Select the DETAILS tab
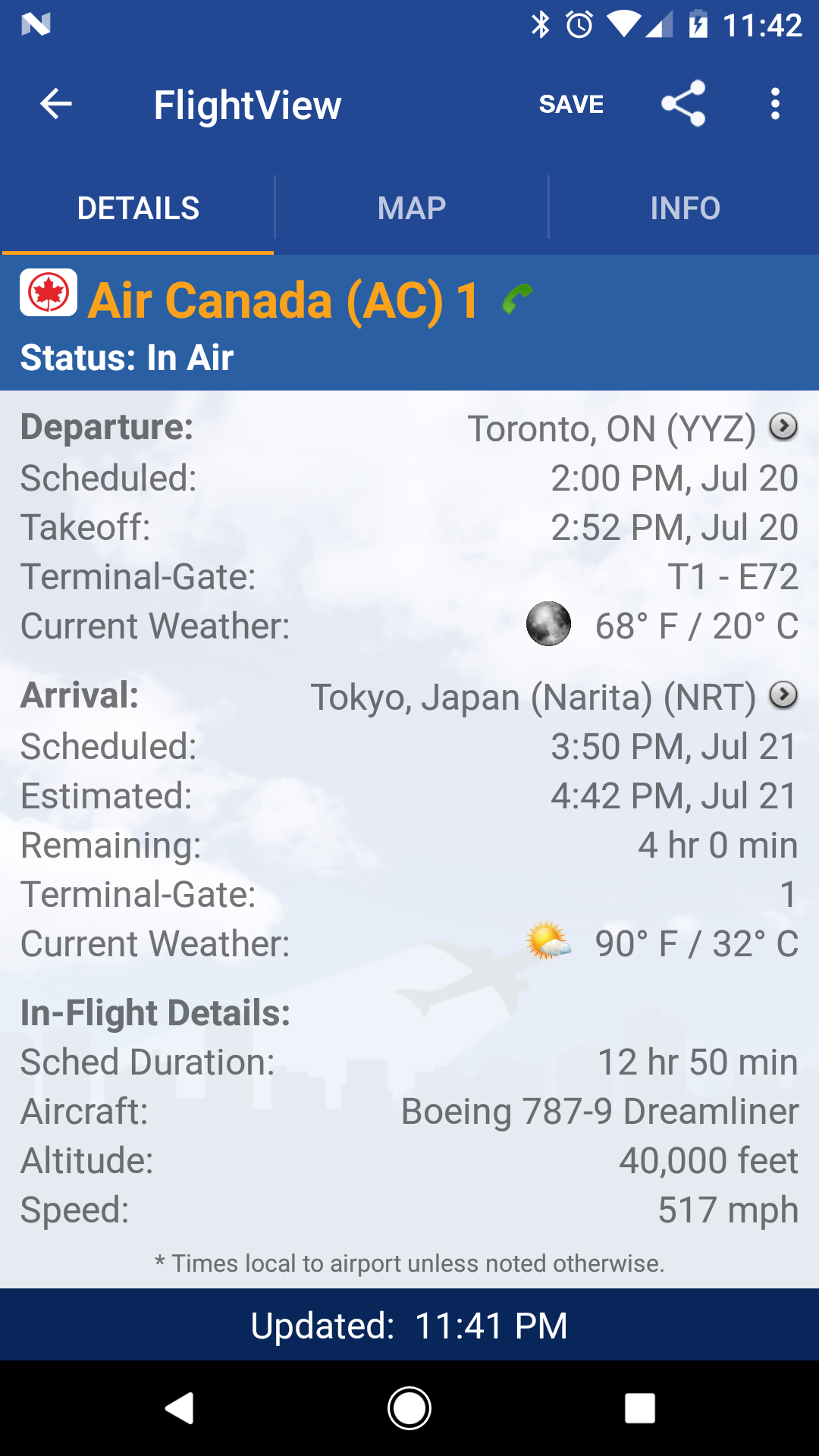The image size is (819, 1456). click(x=137, y=207)
